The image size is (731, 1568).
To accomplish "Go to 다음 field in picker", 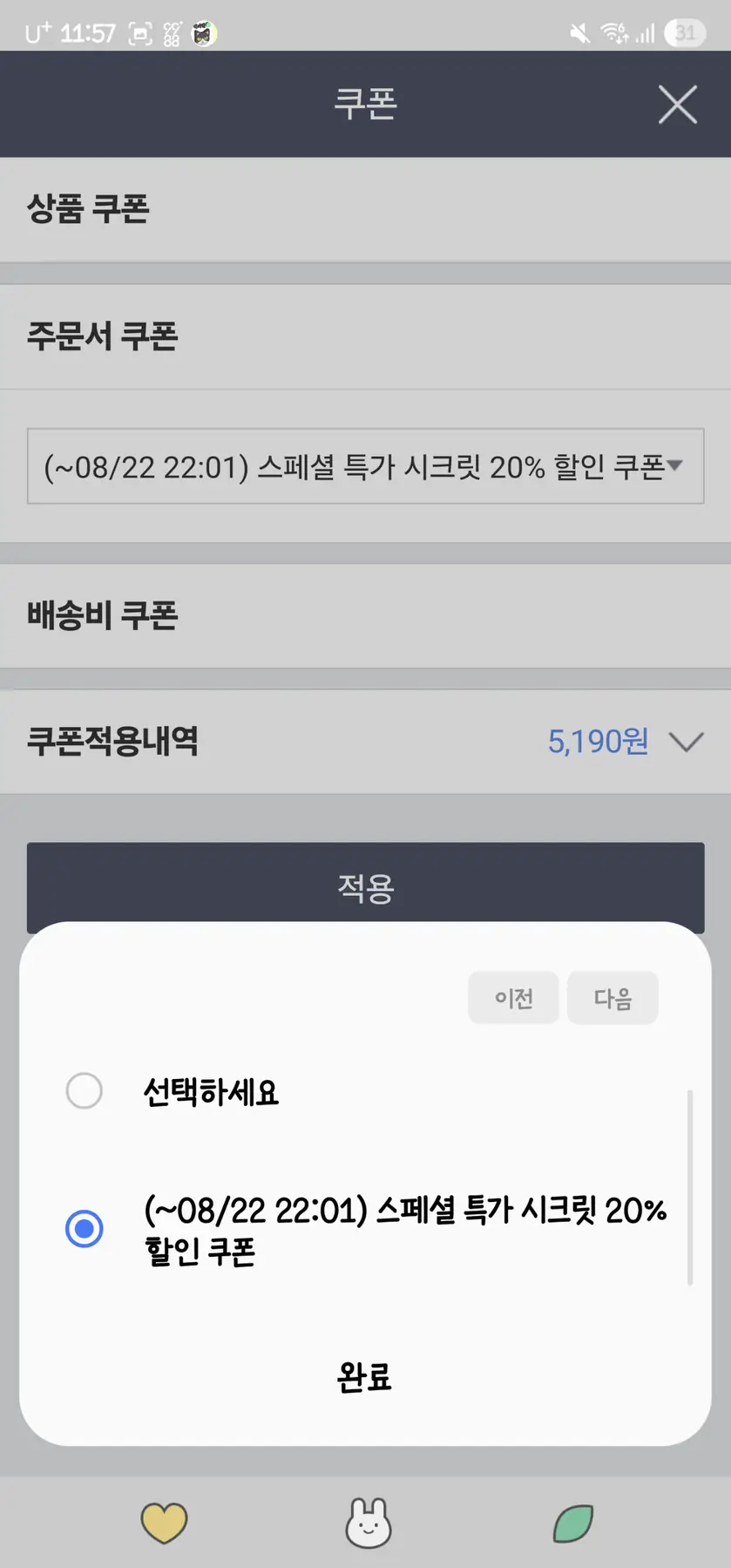I will tap(613, 998).
